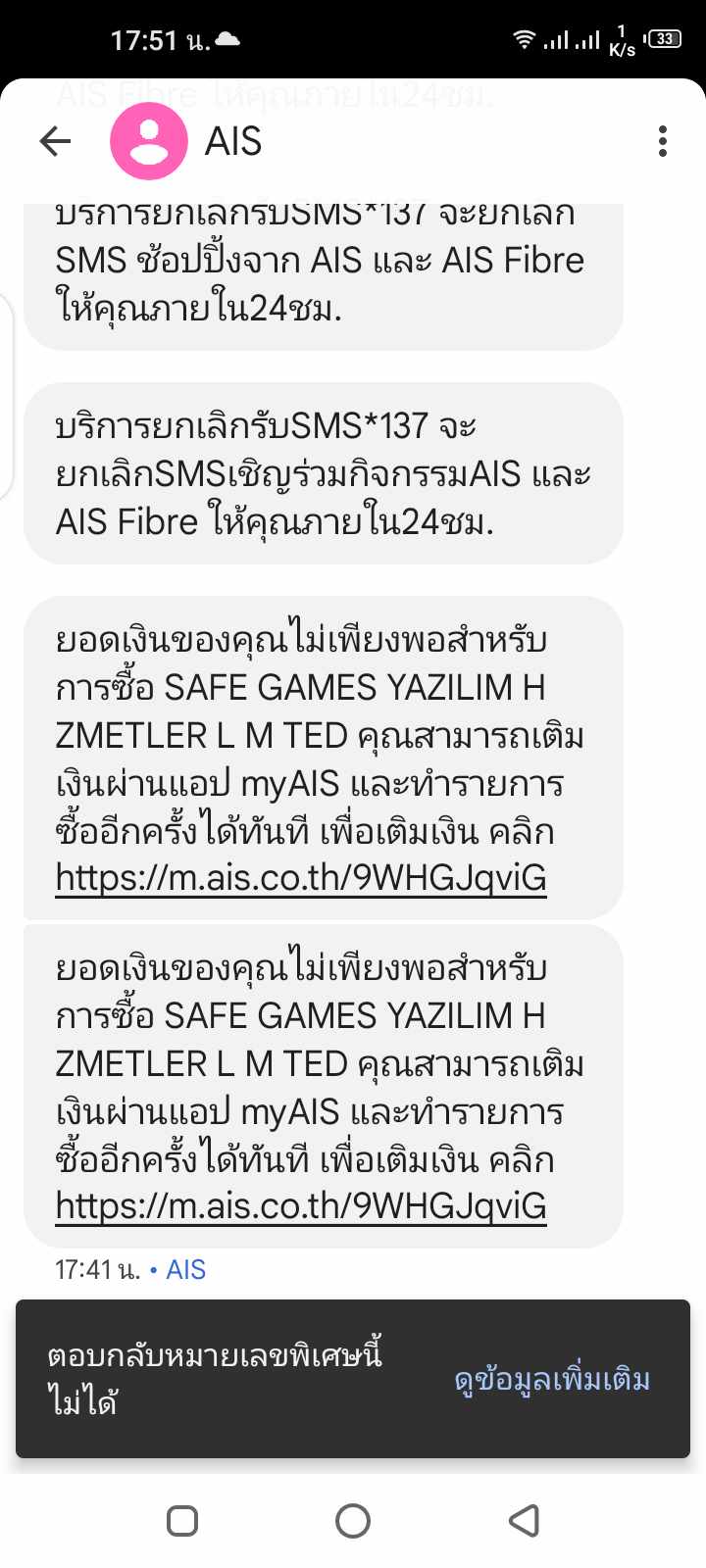Tap ดูข้อมูลเพิ่มเติม to learn more
Viewport: 706px width, 1568px height.
(552, 1380)
